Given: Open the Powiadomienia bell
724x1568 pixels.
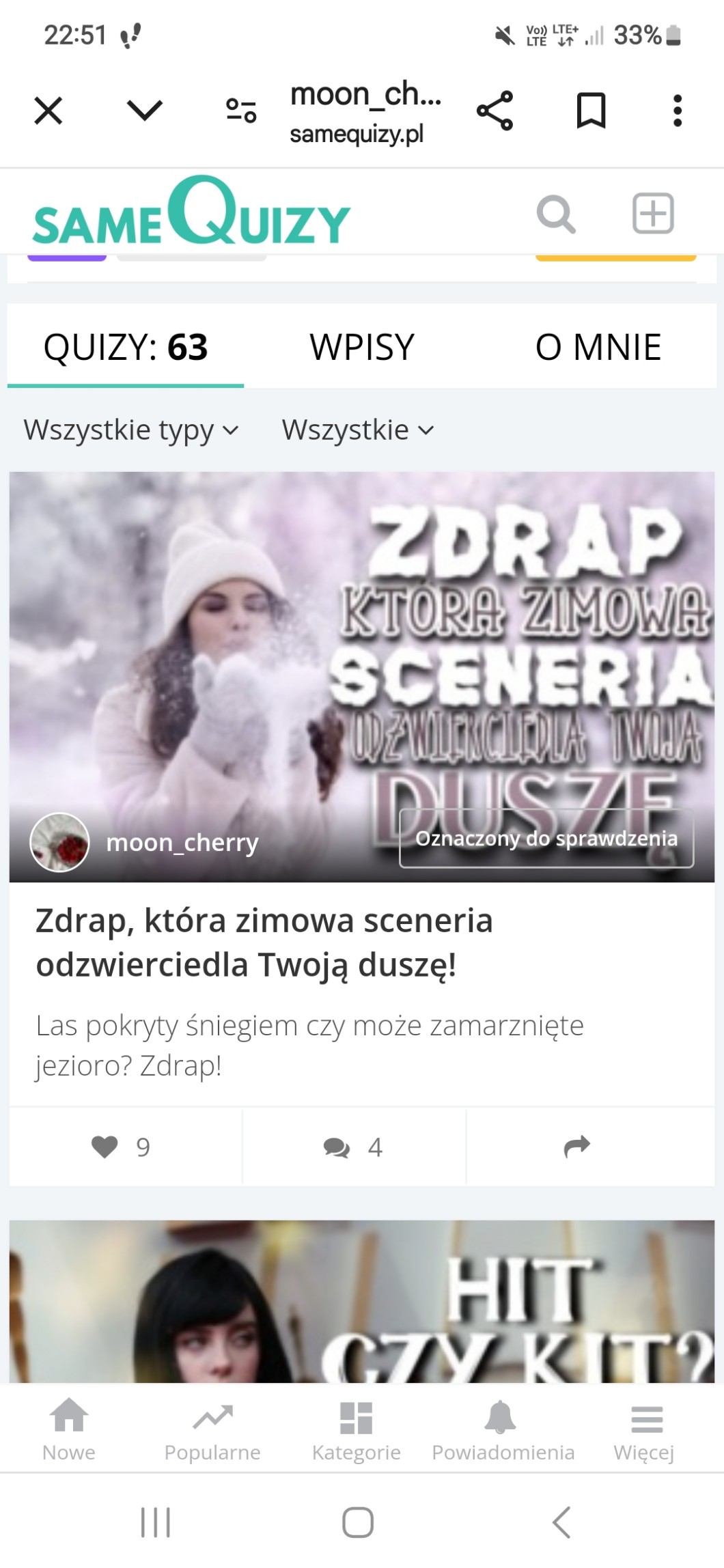Looking at the screenshot, I should (503, 1433).
